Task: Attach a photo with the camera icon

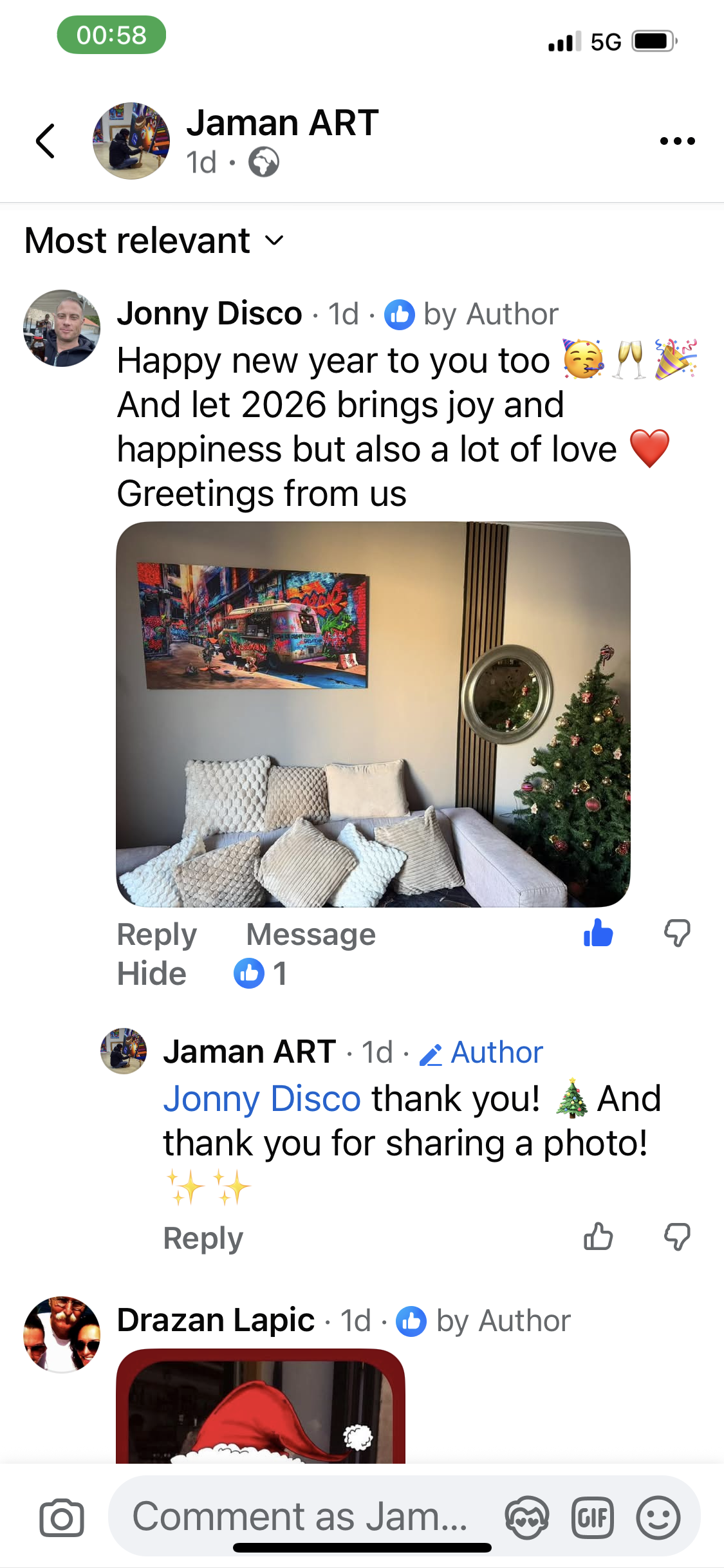Action: [62, 1518]
